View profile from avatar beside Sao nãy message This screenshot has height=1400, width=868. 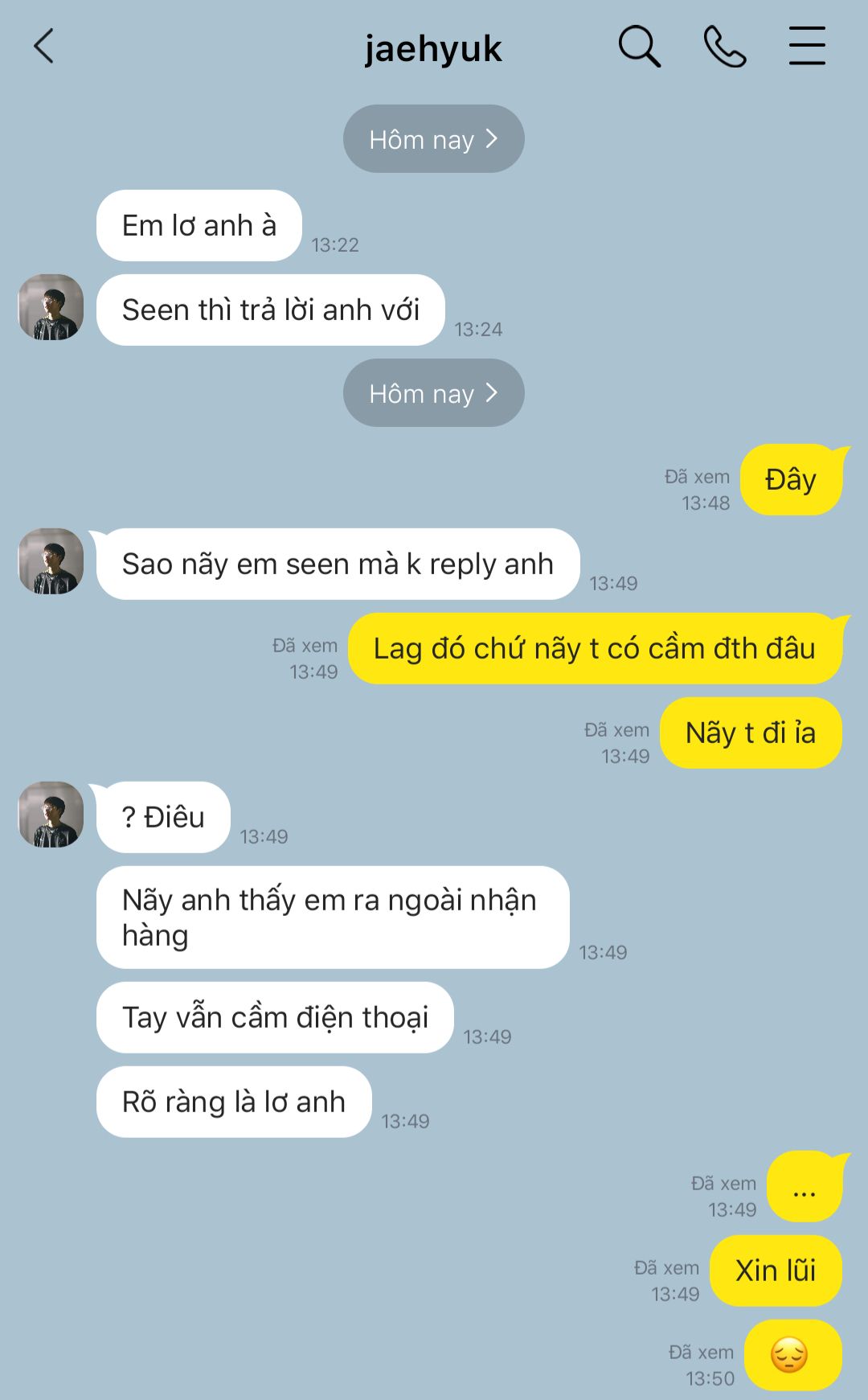coord(51,561)
